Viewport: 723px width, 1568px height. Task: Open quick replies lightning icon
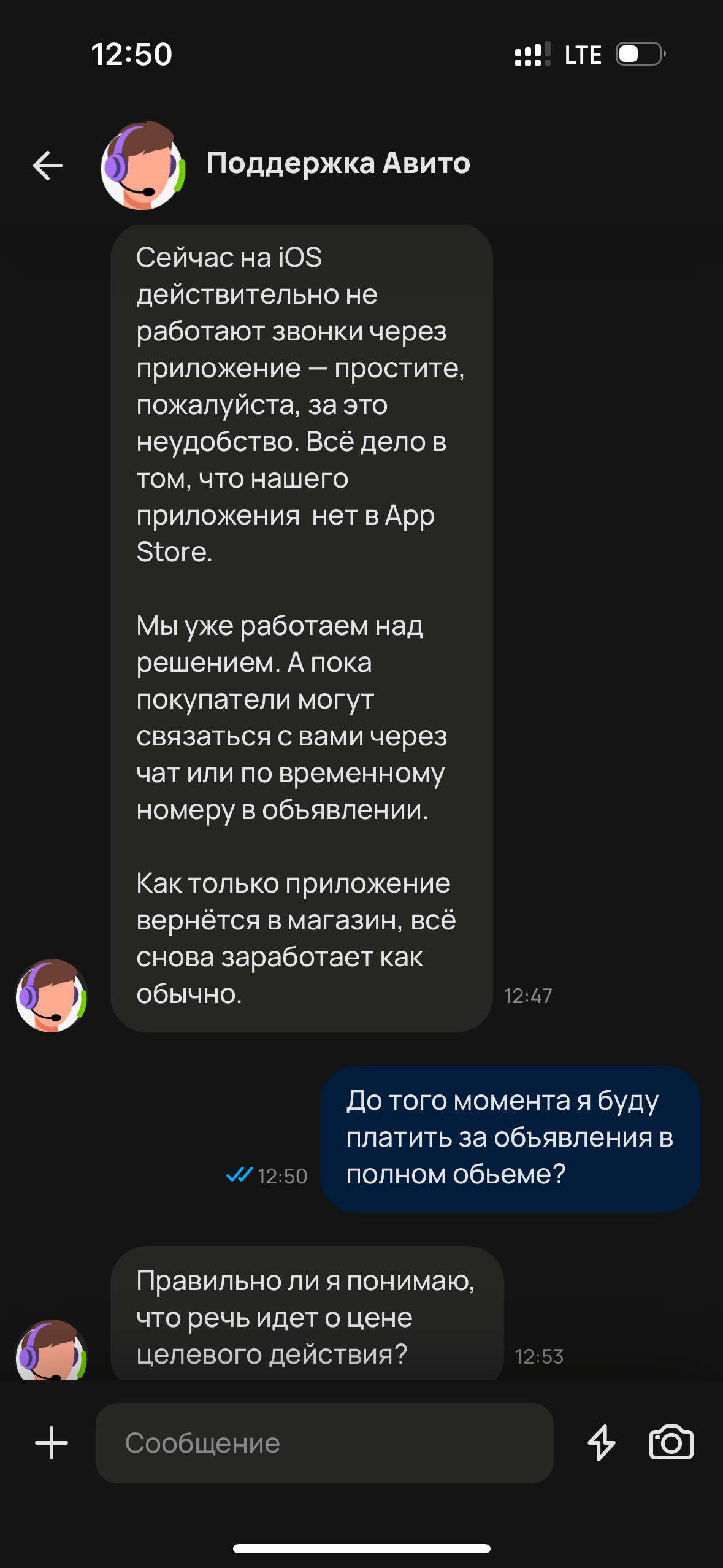pyautogui.click(x=601, y=1443)
